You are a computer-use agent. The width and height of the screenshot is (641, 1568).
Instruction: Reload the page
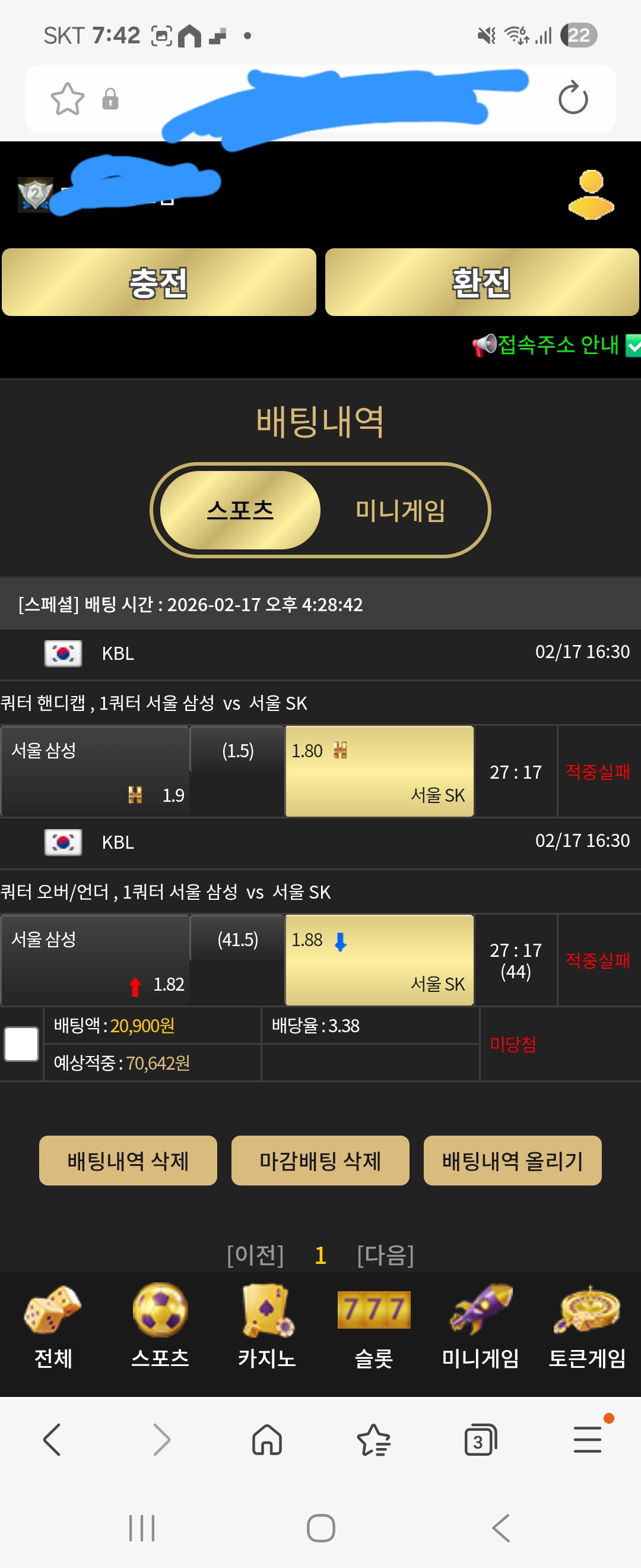point(572,98)
